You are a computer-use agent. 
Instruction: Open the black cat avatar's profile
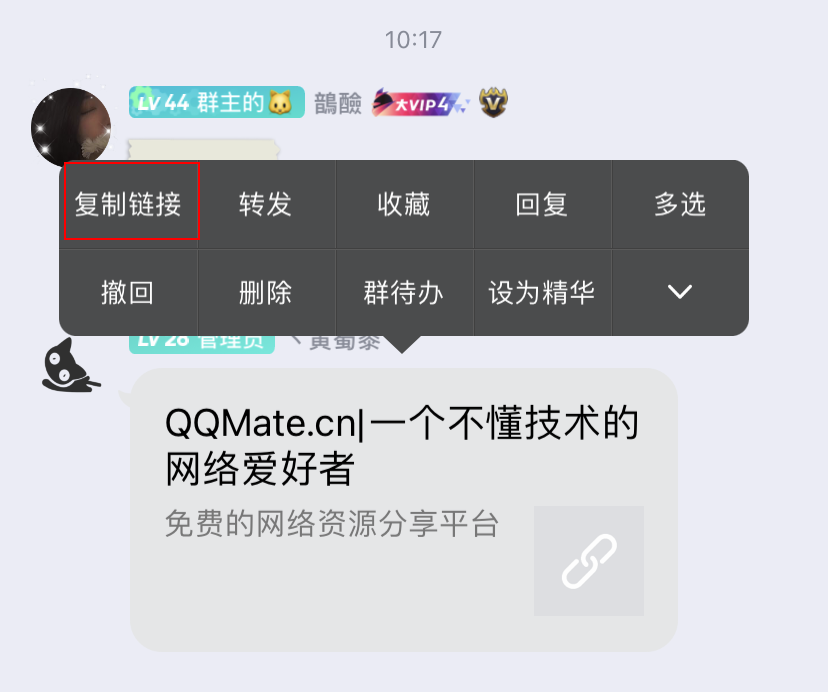pos(68,365)
